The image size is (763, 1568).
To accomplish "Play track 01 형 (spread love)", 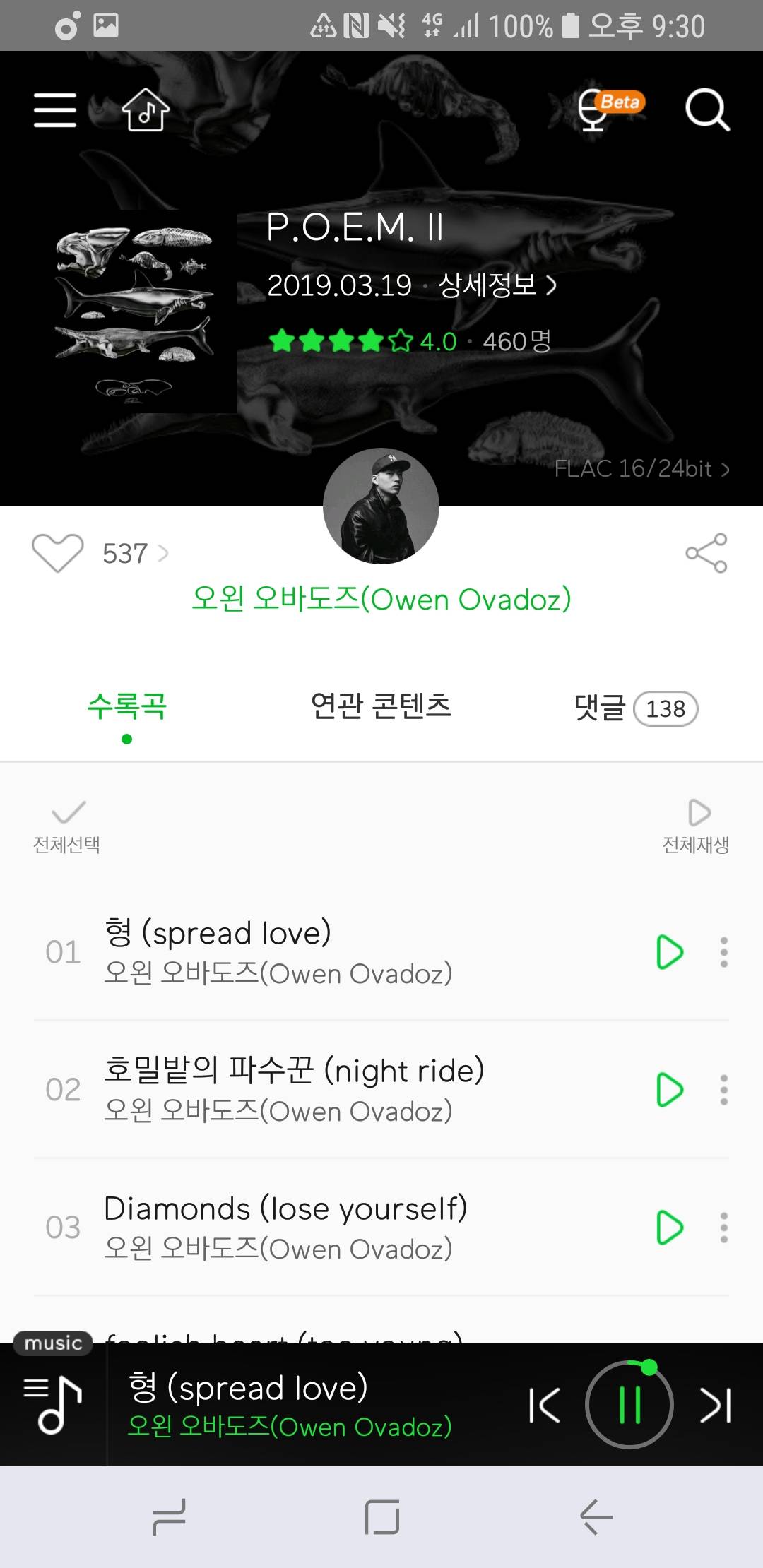I will point(669,952).
